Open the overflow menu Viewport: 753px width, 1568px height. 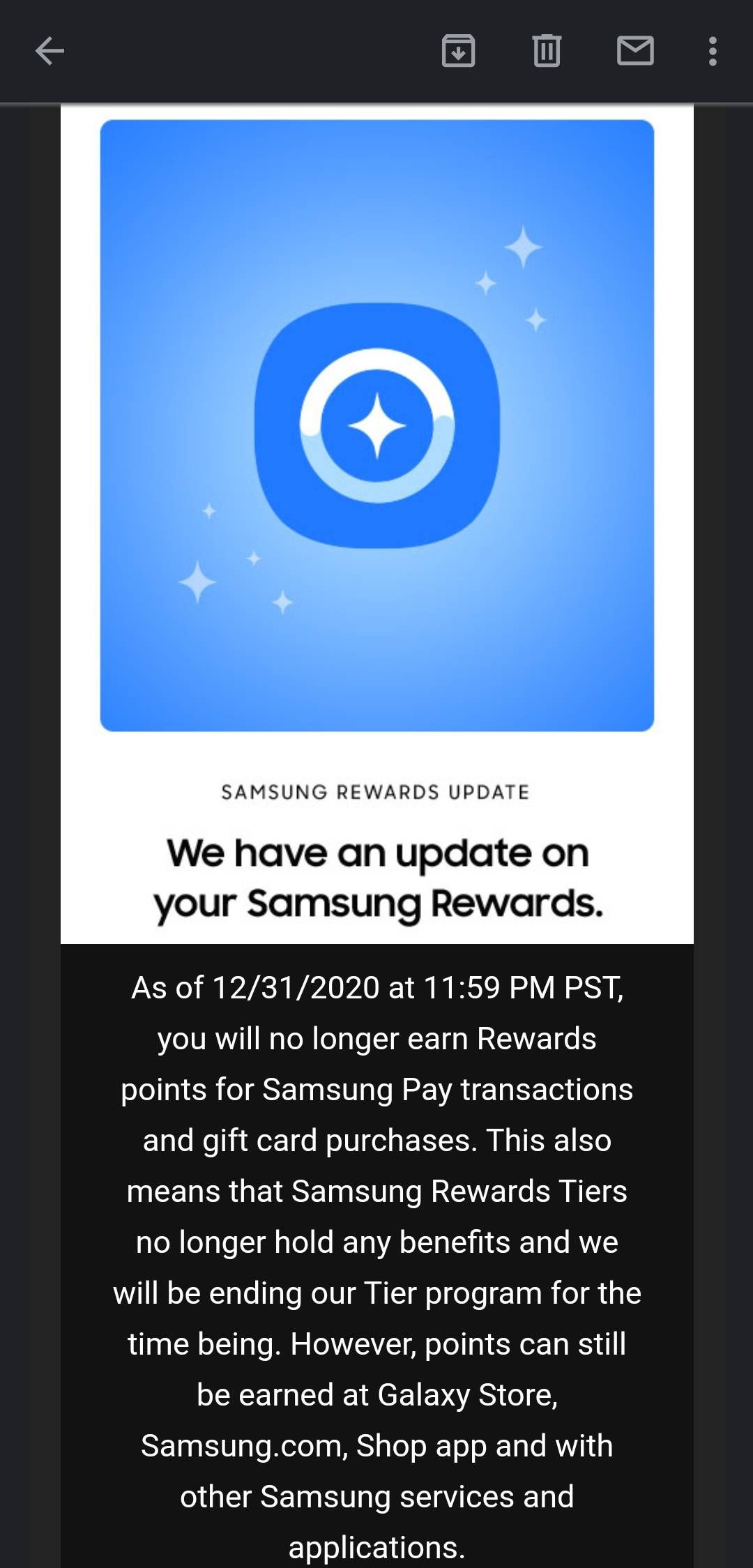coord(712,51)
